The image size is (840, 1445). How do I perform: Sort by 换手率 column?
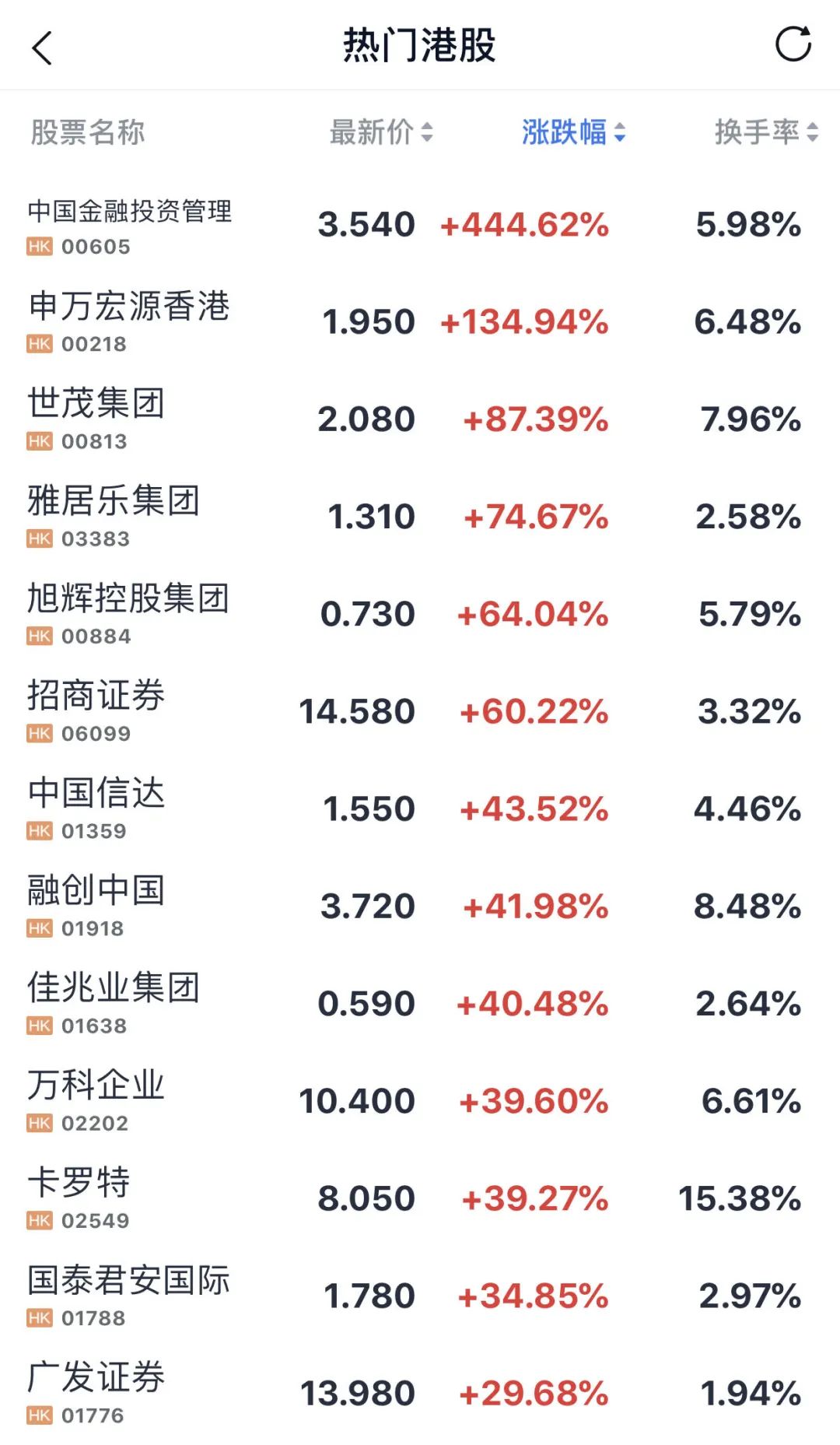(765, 132)
